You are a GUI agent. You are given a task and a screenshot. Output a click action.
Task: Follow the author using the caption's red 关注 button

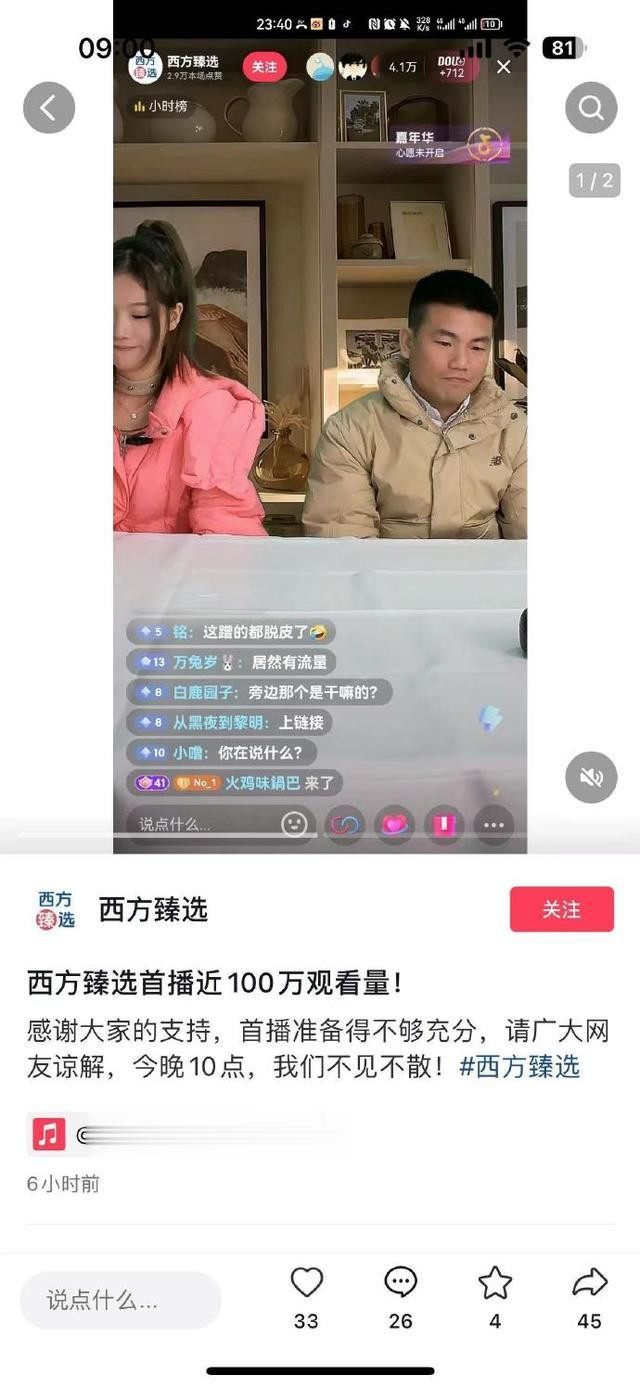click(x=562, y=909)
